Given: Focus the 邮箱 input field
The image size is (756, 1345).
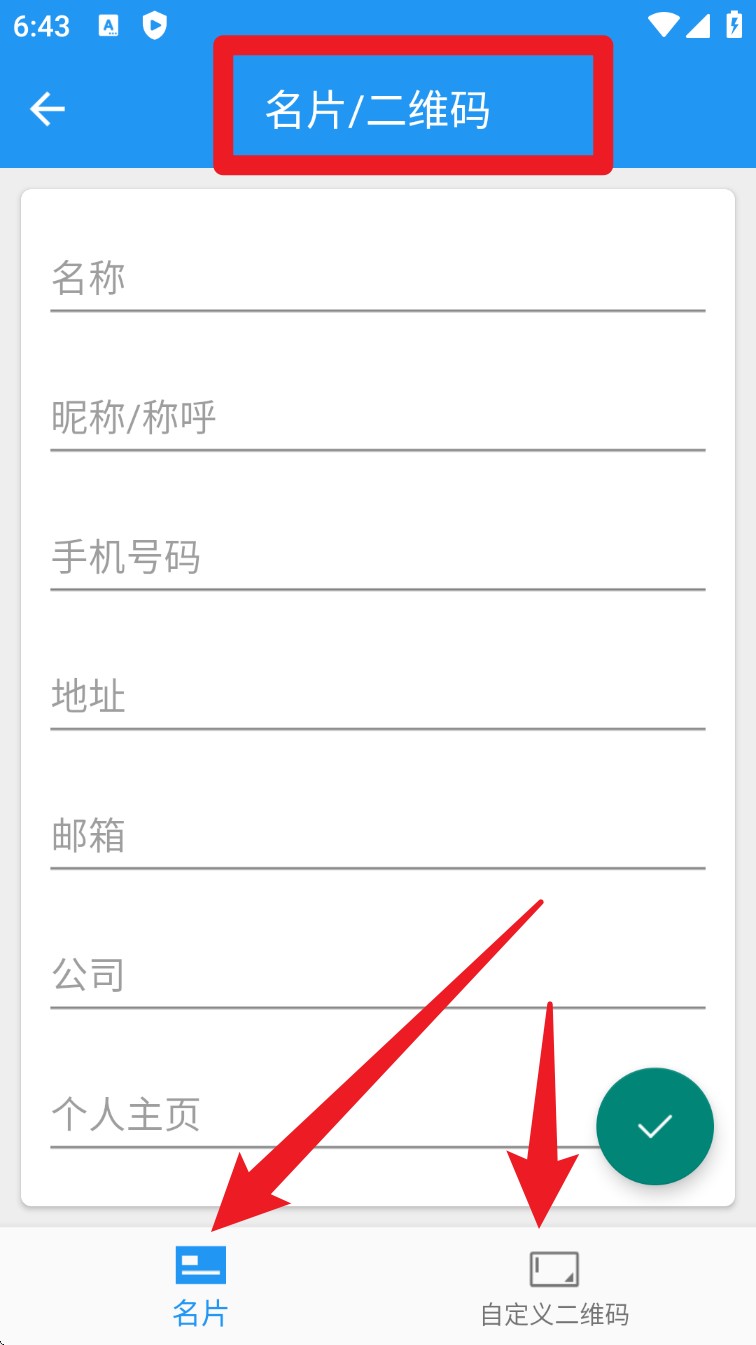Looking at the screenshot, I should pyautogui.click(x=377, y=835).
